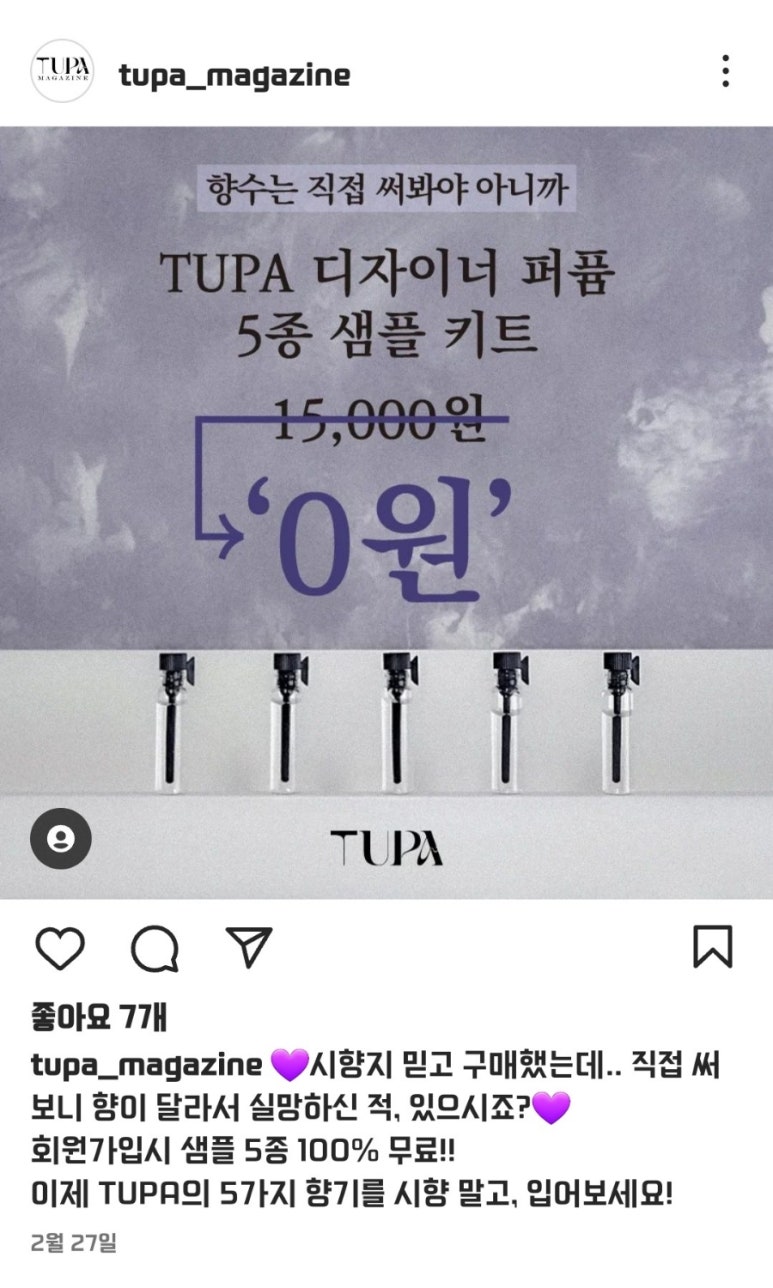Open the three-dot overflow menu
Screen dimensions: 773x1288
tap(725, 71)
